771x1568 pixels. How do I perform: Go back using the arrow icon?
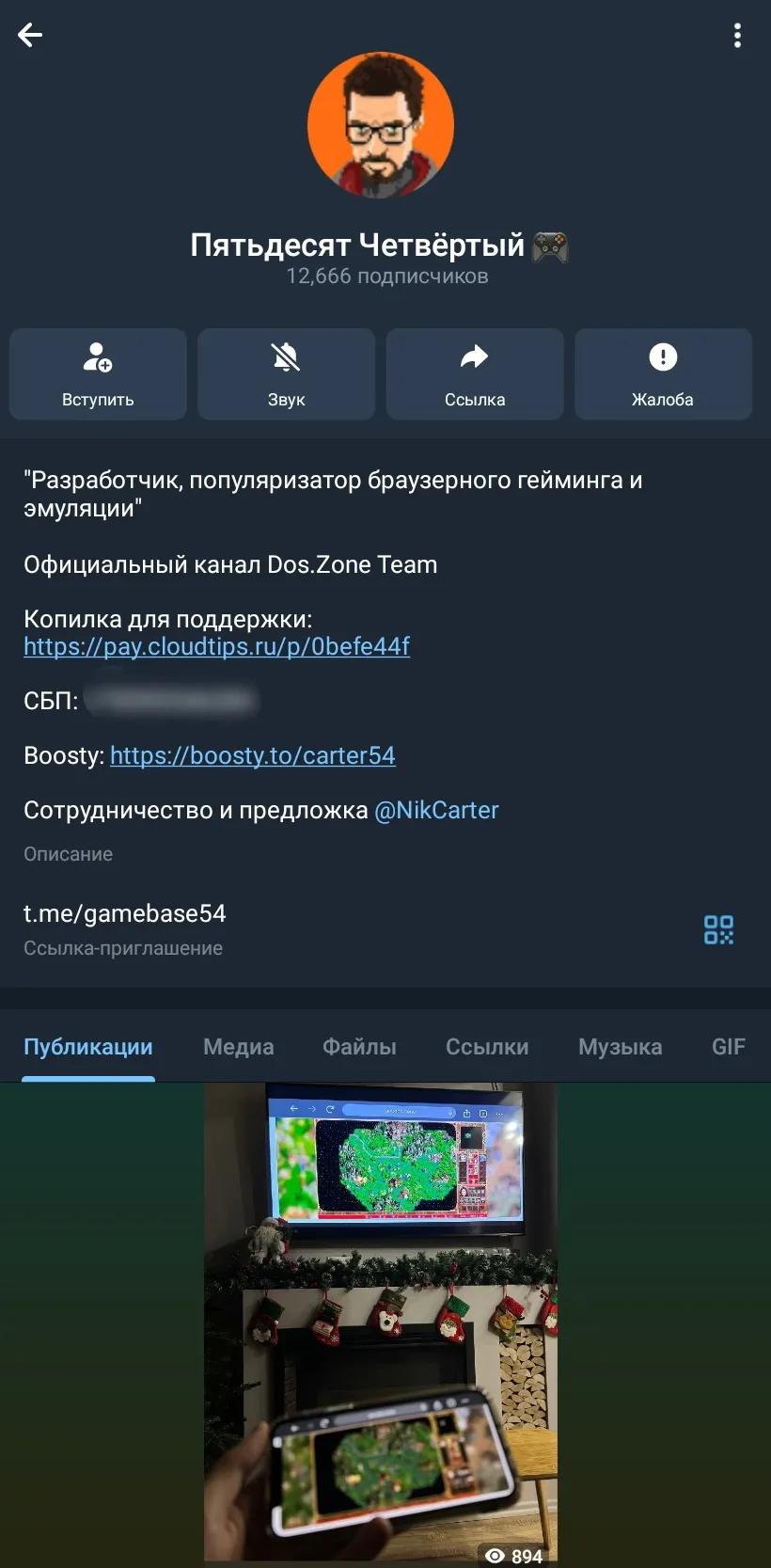(x=30, y=36)
